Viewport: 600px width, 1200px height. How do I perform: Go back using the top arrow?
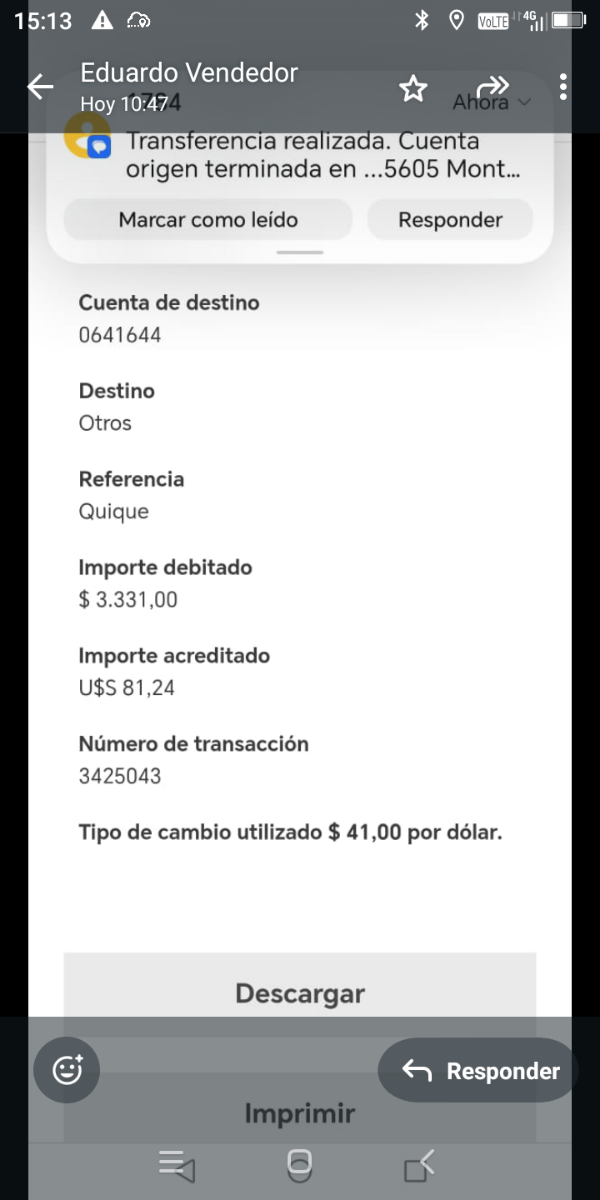40,87
